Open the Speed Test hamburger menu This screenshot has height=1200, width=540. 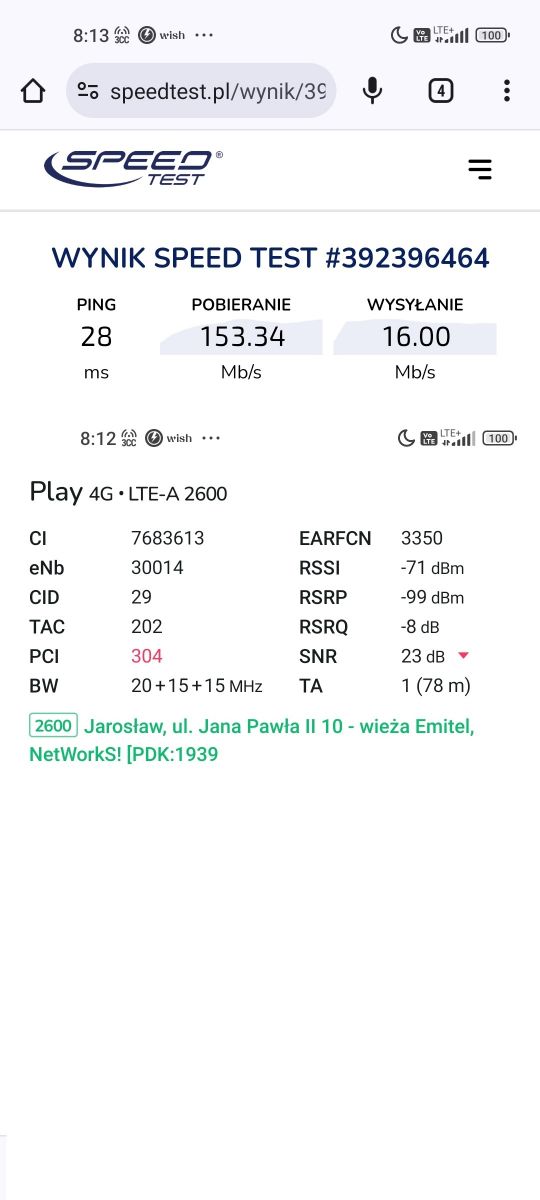coord(480,169)
